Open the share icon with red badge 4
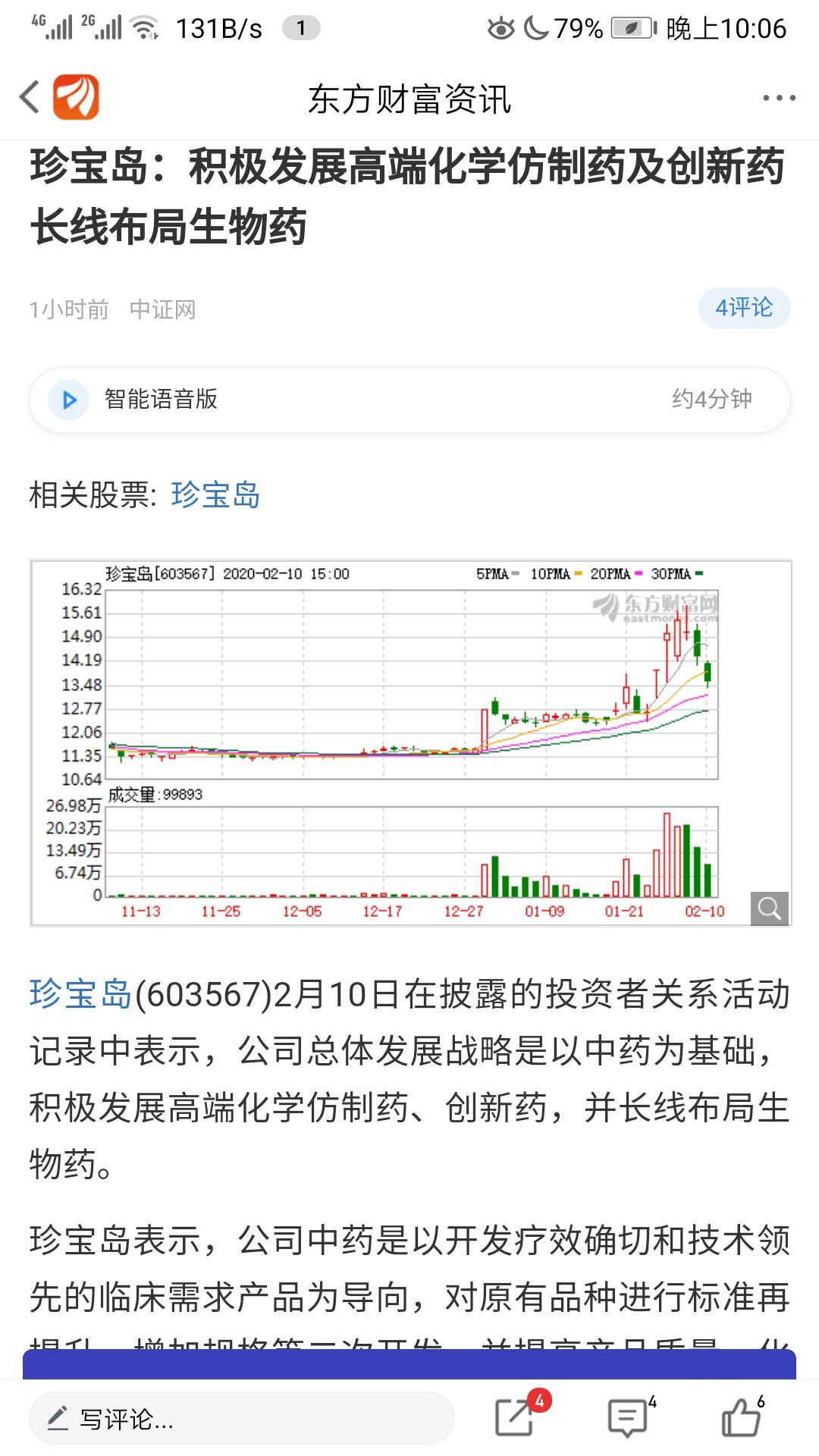The image size is (819, 1456). [516, 1416]
